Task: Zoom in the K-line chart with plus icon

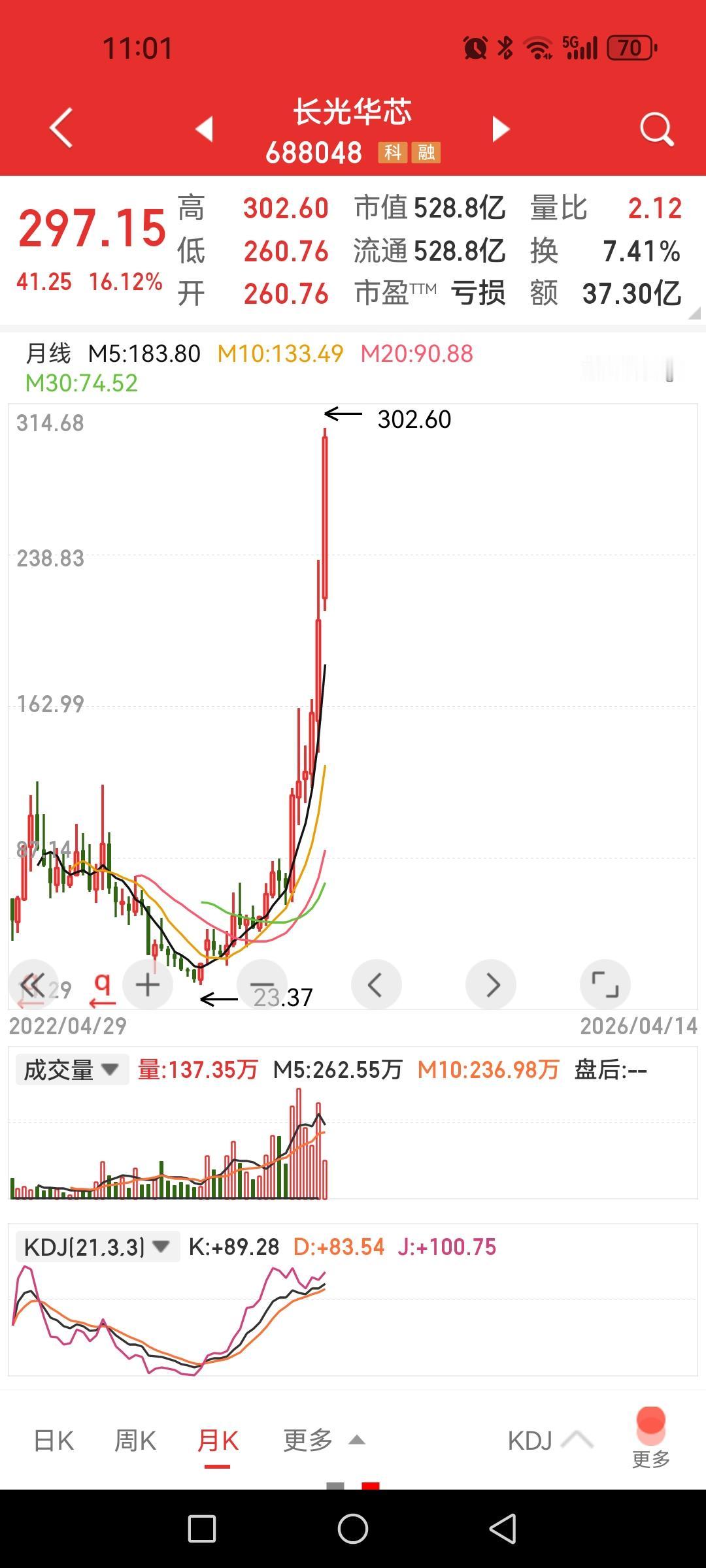Action: (147, 985)
